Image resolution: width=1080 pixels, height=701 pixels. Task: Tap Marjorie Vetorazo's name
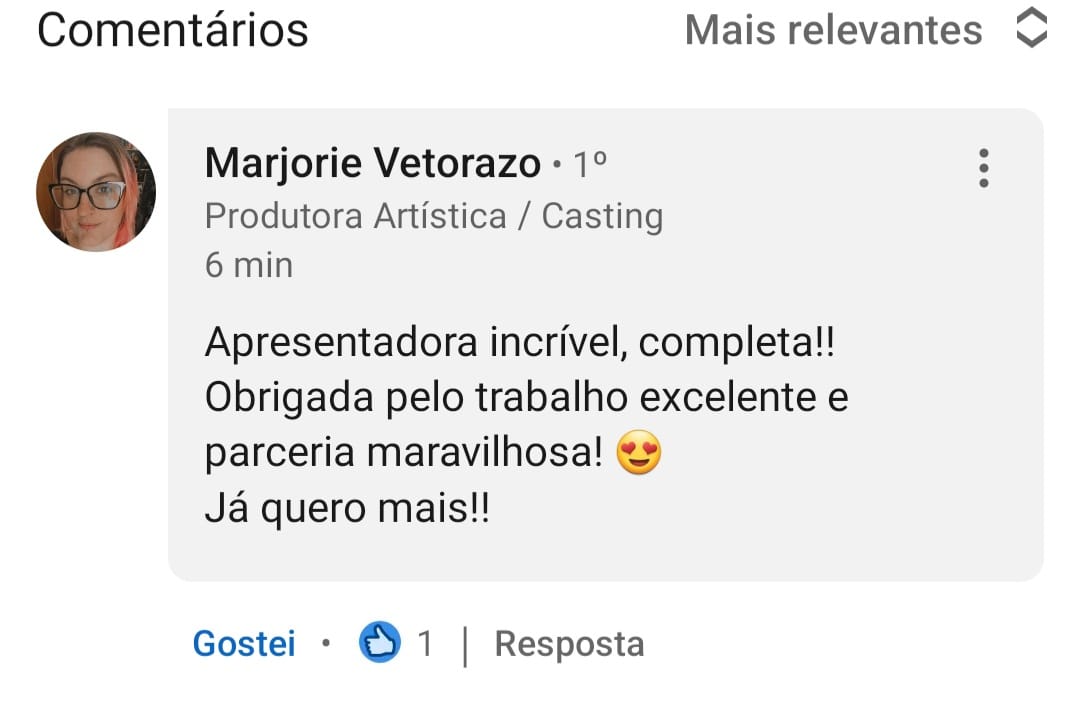[x=372, y=164]
